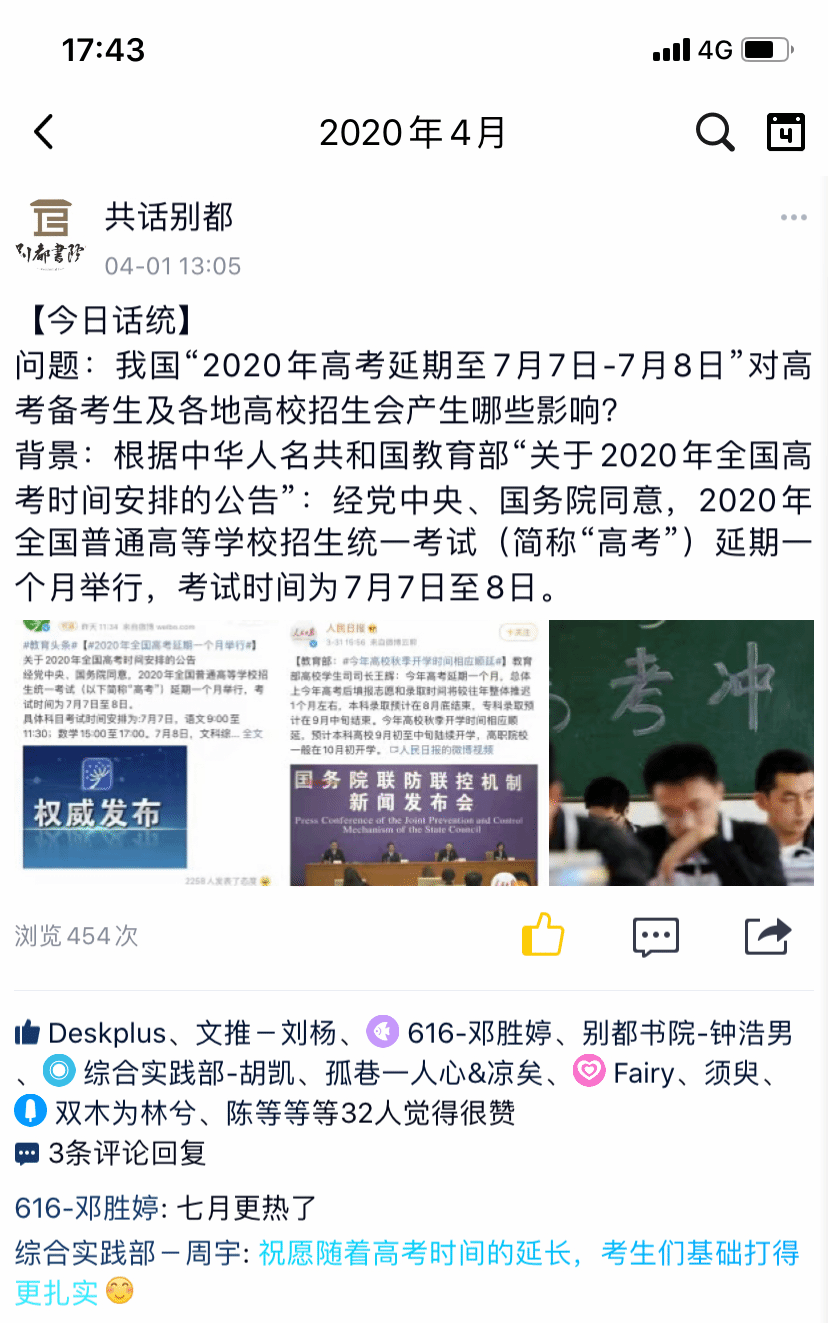
Task: Open the calendar date picker icon
Action: pyautogui.click(x=785, y=132)
